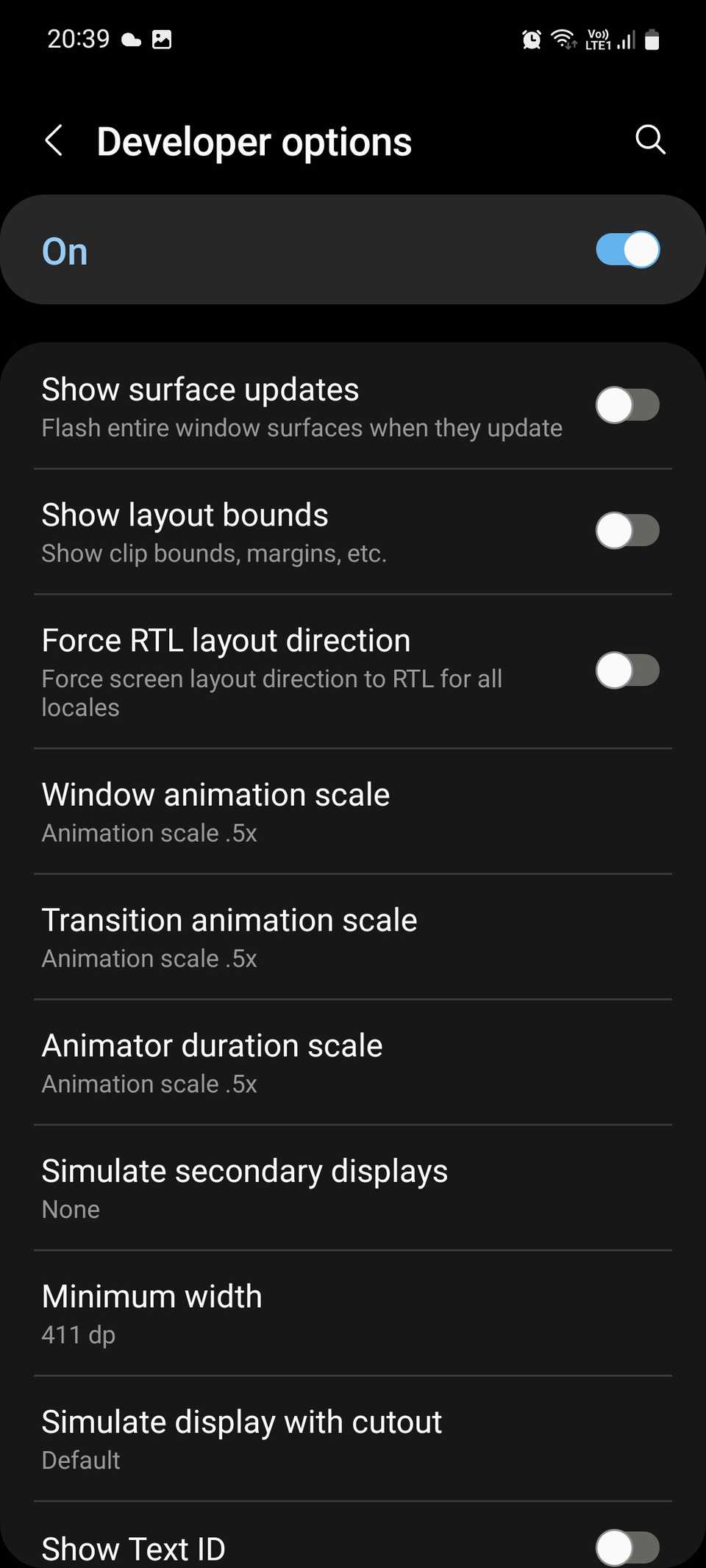706x1568 pixels.
Task: Enable Show surface updates
Action: pos(628,405)
